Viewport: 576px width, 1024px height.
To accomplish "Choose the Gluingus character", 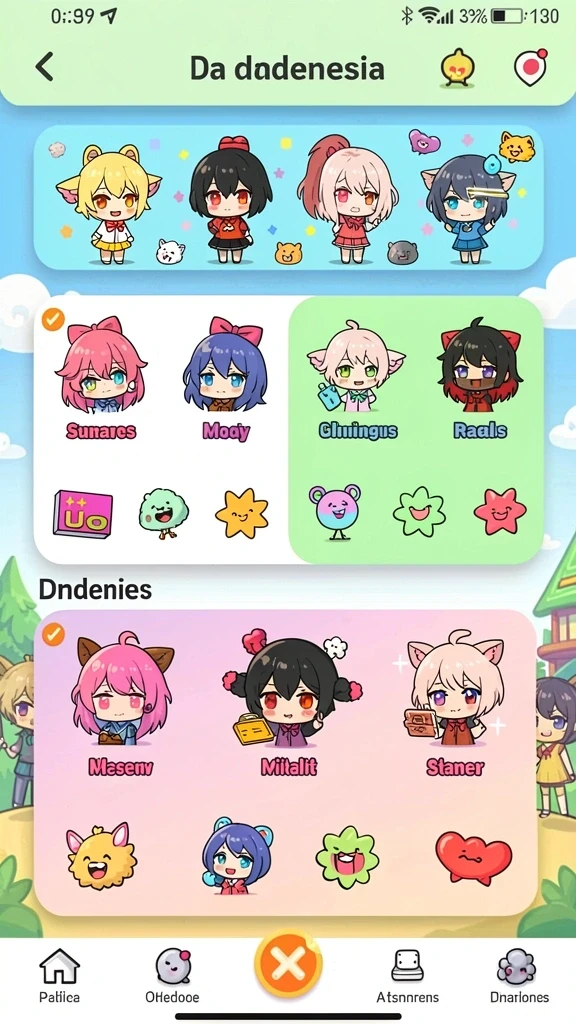I will (357, 379).
